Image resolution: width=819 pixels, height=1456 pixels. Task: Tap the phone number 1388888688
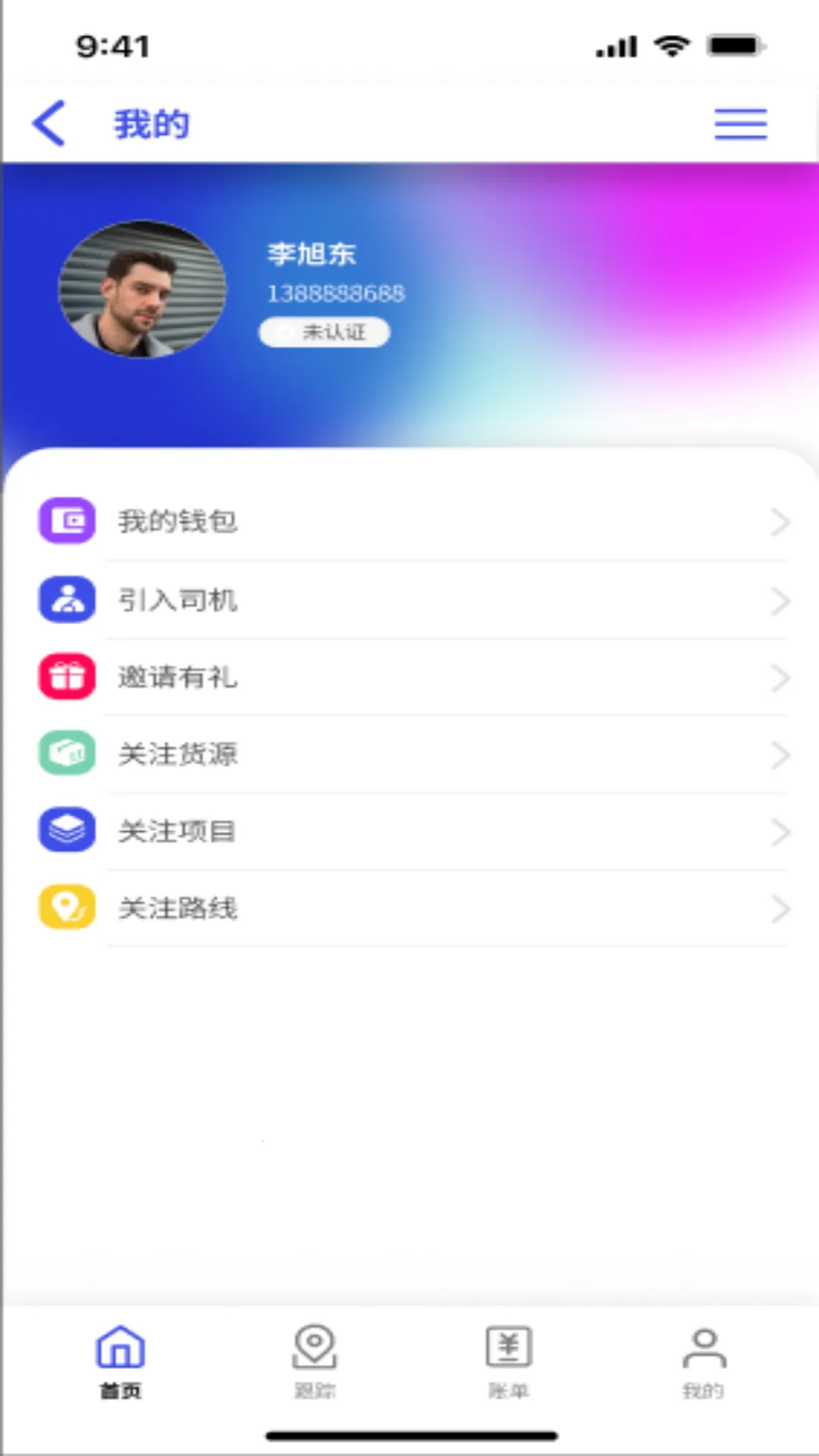point(336,293)
